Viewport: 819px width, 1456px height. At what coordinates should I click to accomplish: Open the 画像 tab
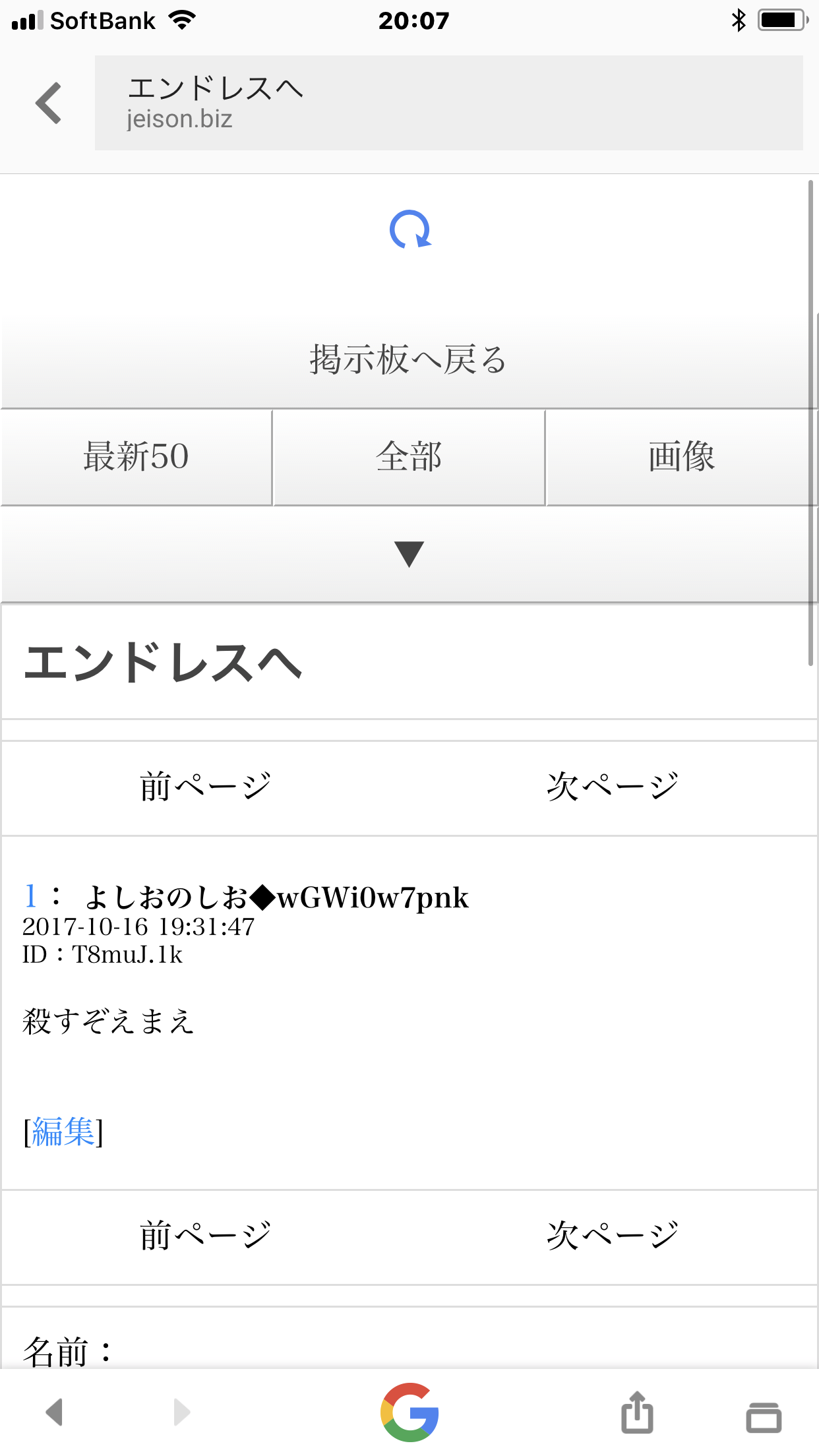(x=681, y=457)
